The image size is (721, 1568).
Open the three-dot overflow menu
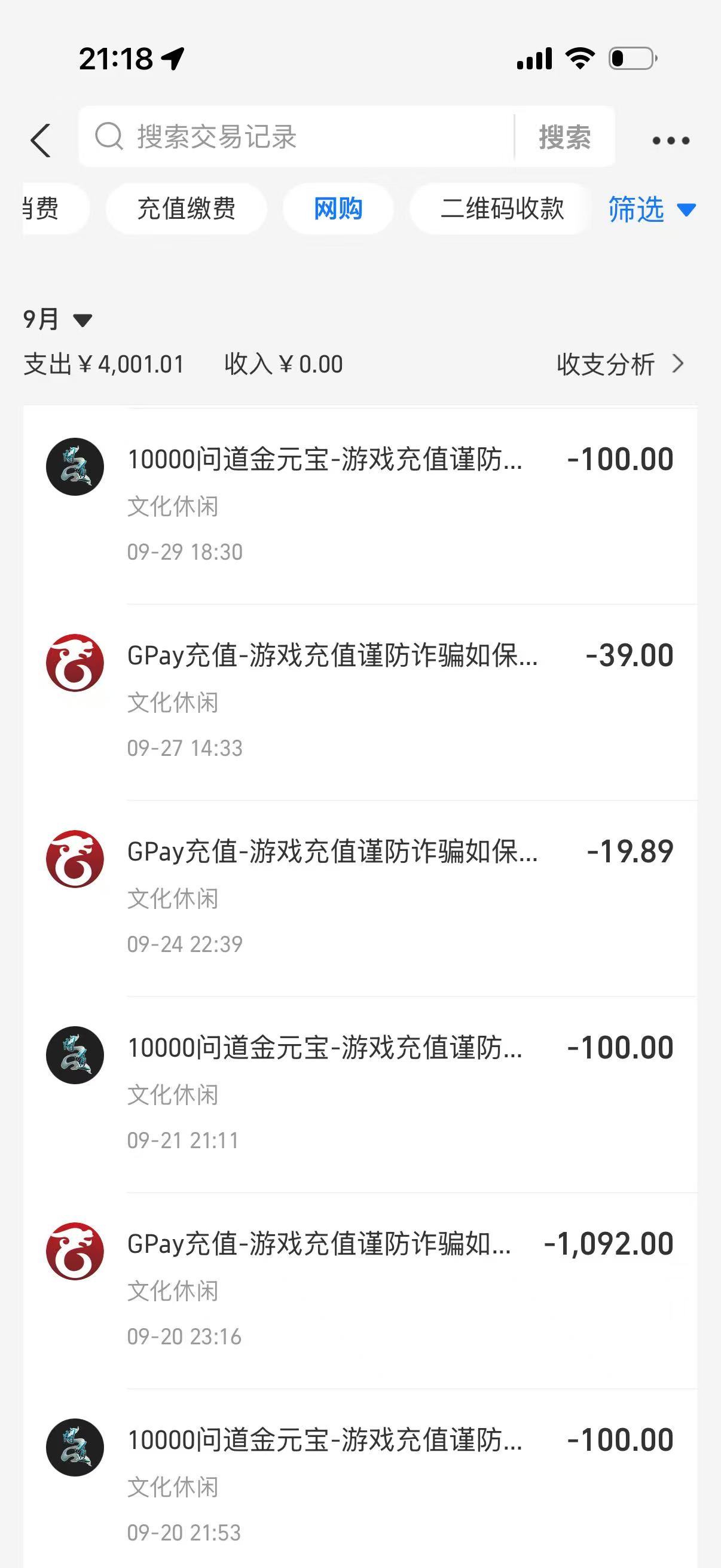pyautogui.click(x=671, y=141)
